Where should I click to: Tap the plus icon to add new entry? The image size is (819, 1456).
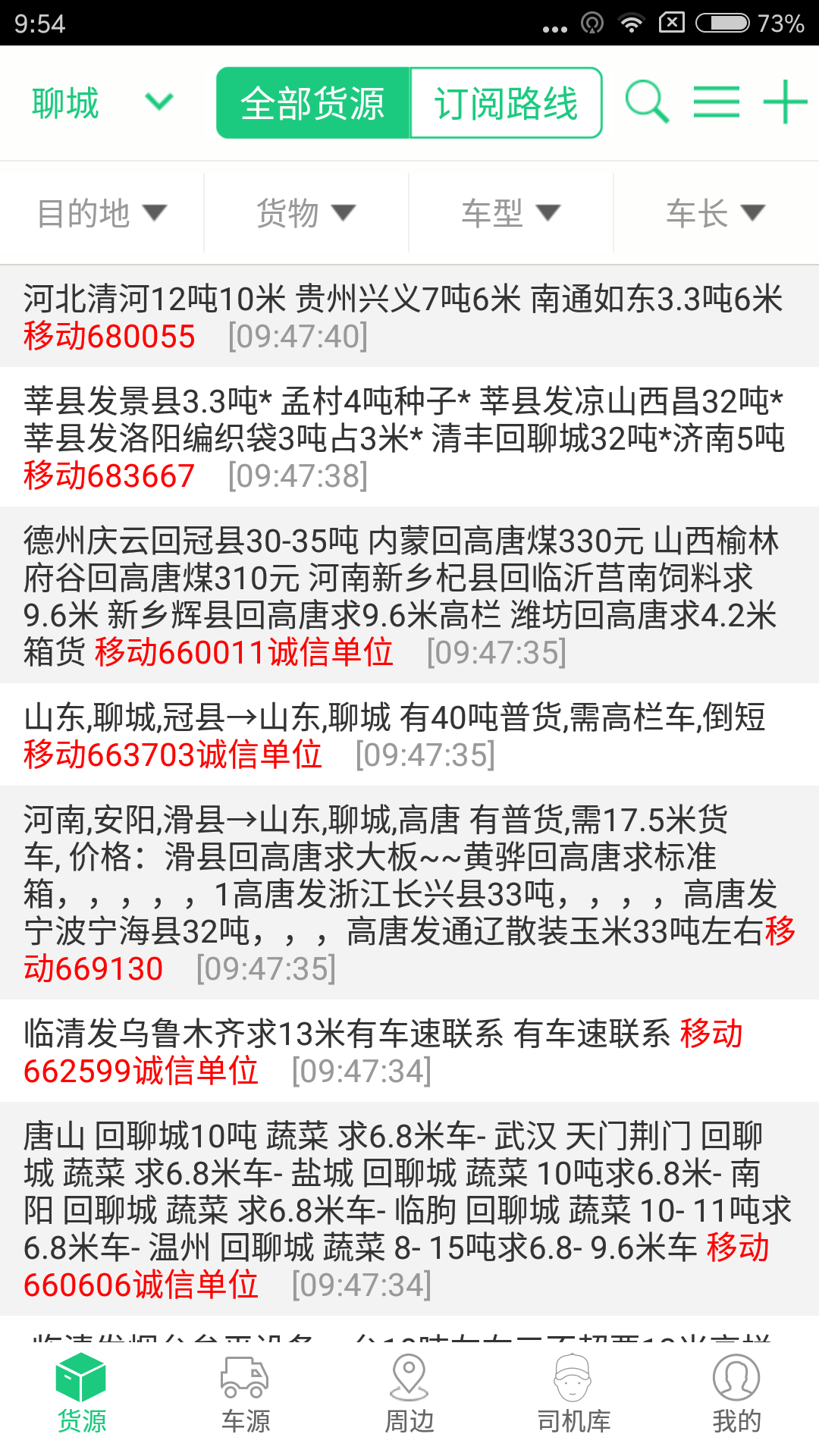(785, 101)
